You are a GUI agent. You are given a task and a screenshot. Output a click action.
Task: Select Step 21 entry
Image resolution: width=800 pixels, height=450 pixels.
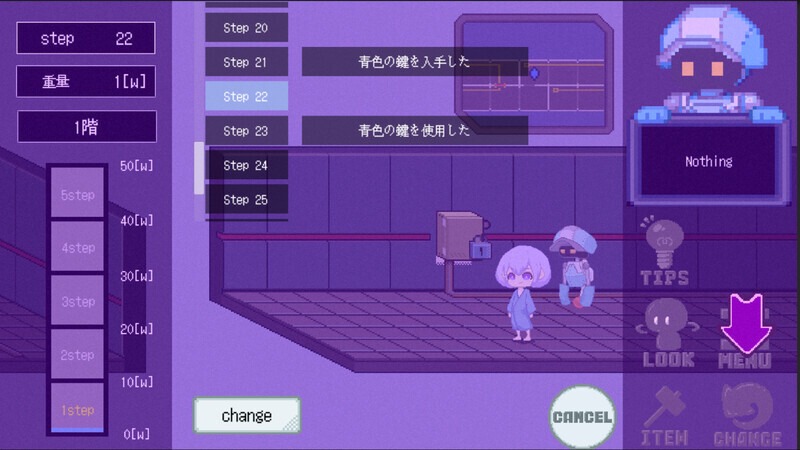[x=246, y=62]
